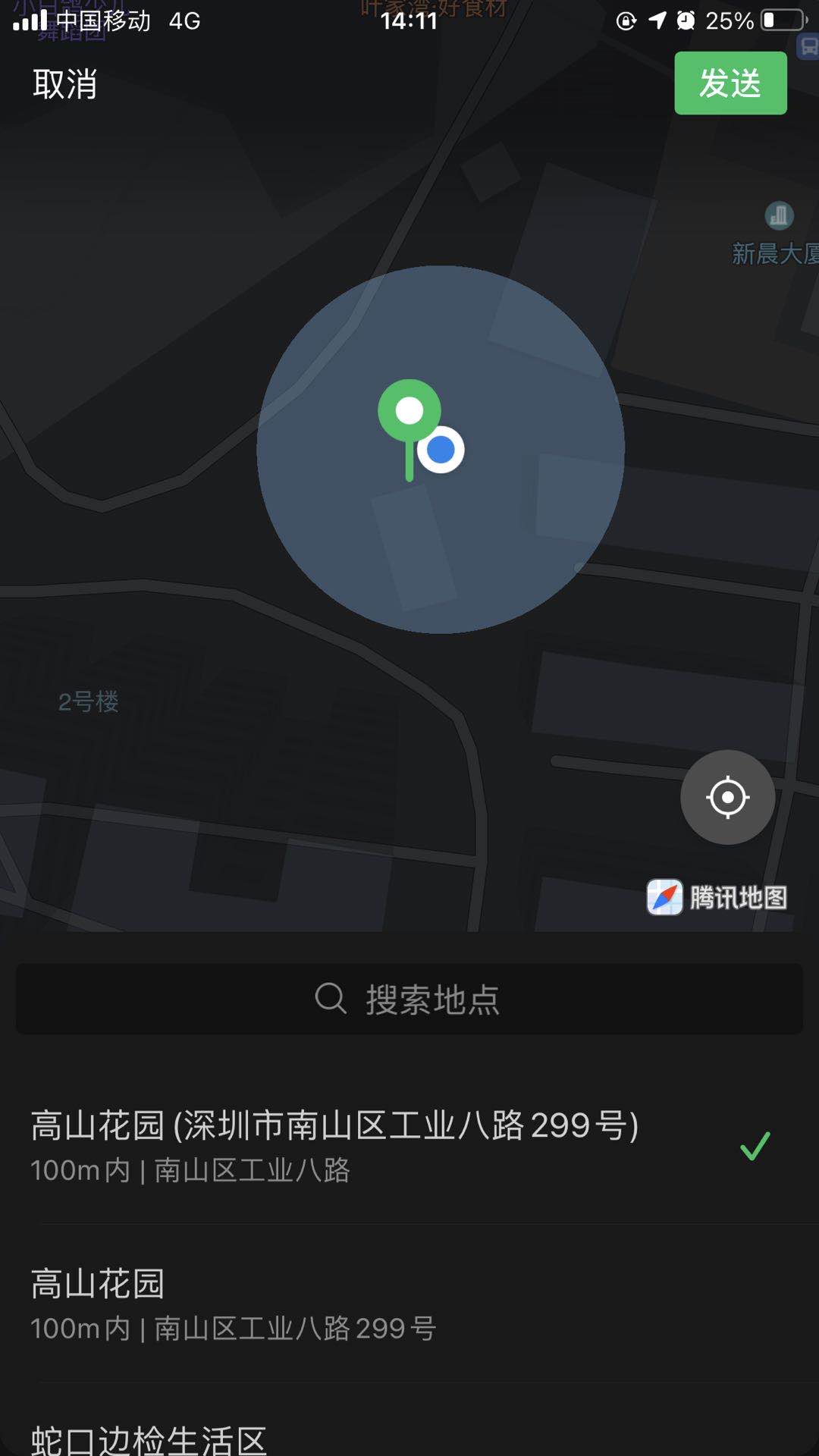Image resolution: width=819 pixels, height=1456 pixels.
Task: Tap 取消 to cancel location sharing
Action: point(65,83)
